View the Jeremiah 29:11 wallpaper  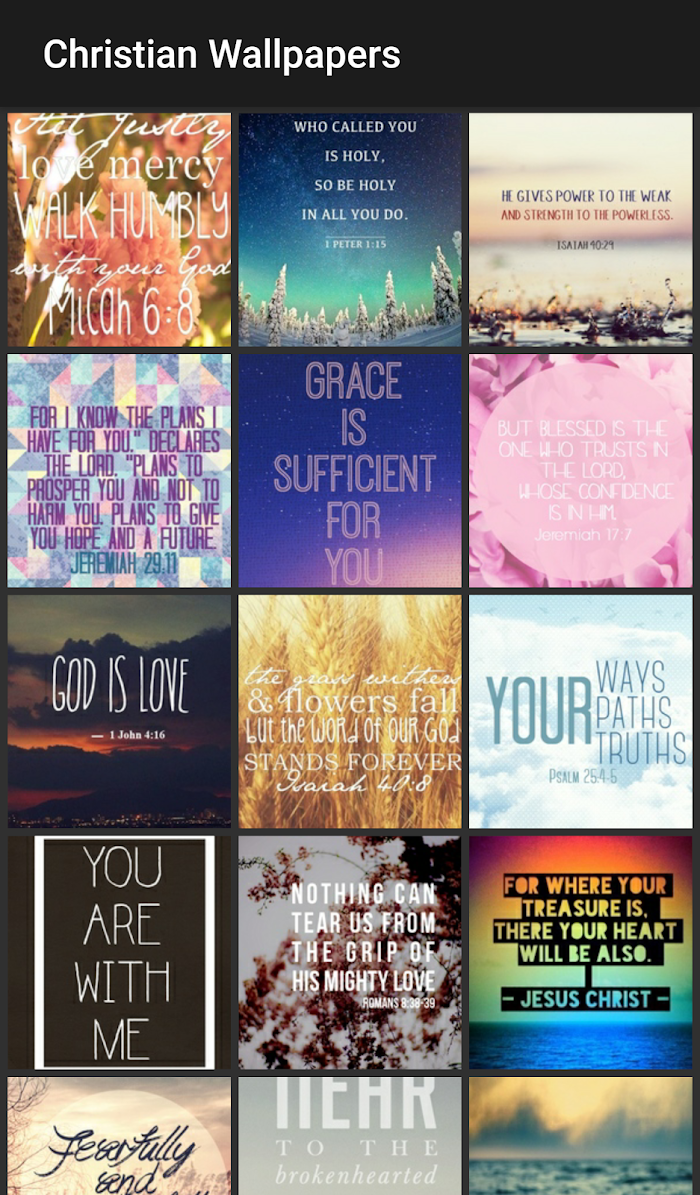[x=119, y=470]
